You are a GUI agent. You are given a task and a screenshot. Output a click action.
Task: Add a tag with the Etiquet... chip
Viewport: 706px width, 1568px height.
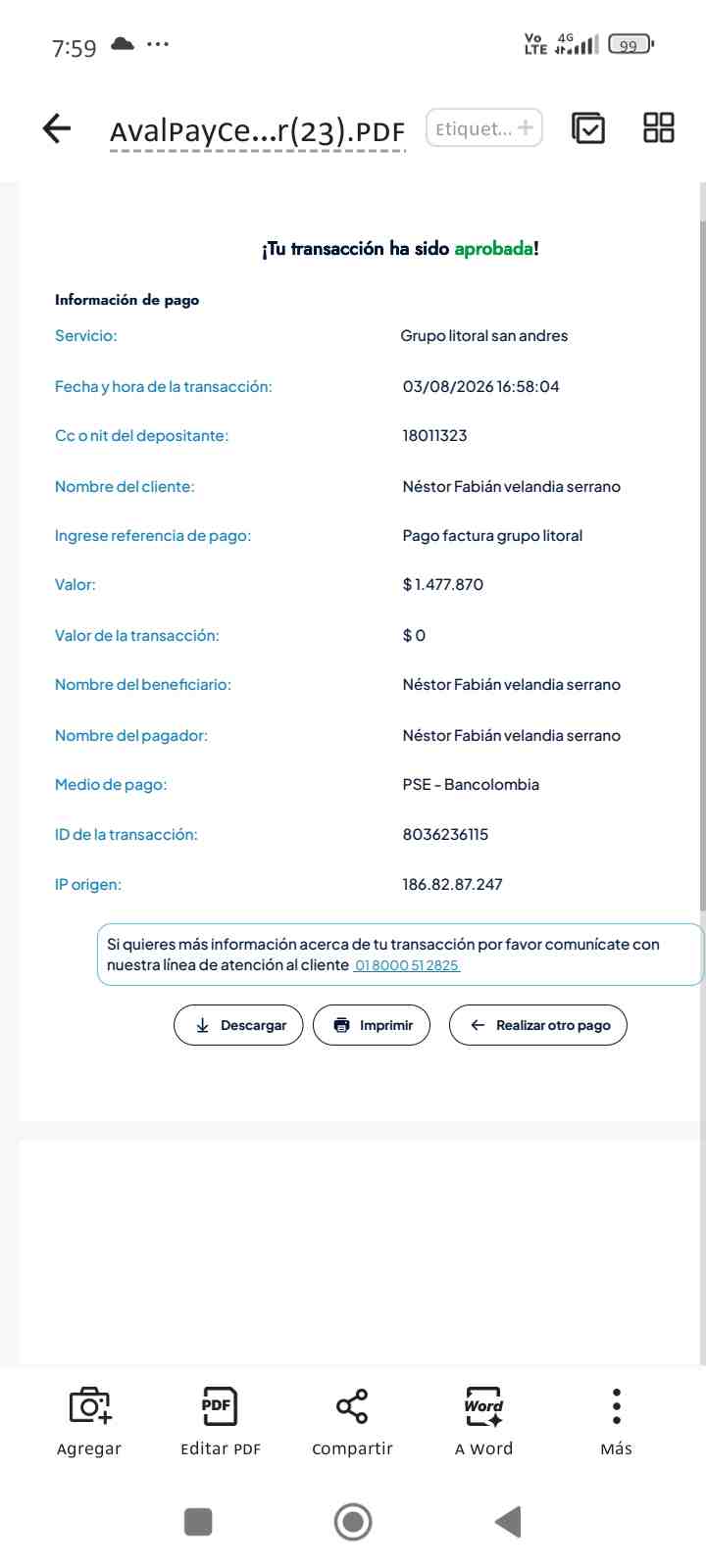coord(484,128)
